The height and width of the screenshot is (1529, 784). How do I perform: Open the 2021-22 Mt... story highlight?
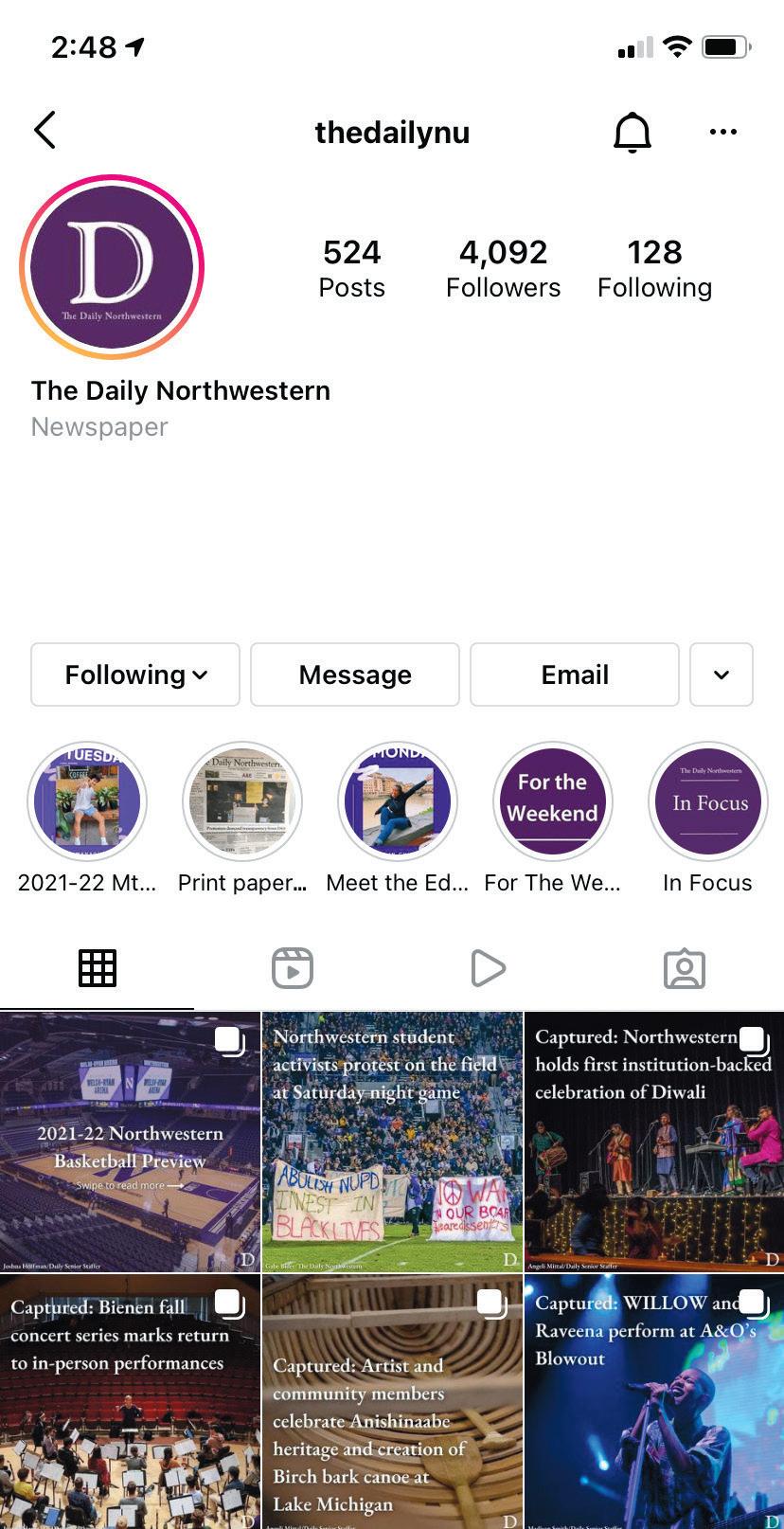coord(87,801)
